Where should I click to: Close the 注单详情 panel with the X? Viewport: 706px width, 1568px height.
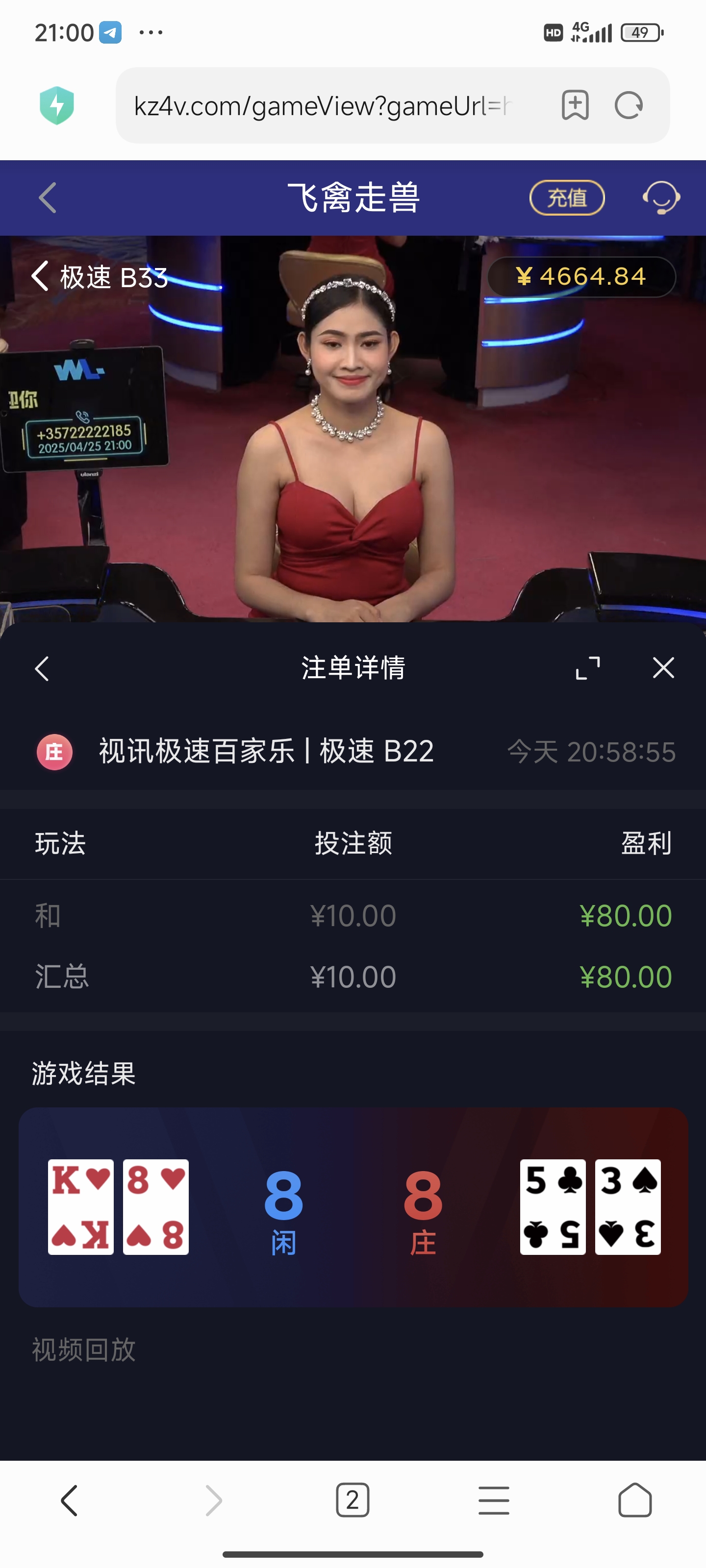[x=663, y=667]
